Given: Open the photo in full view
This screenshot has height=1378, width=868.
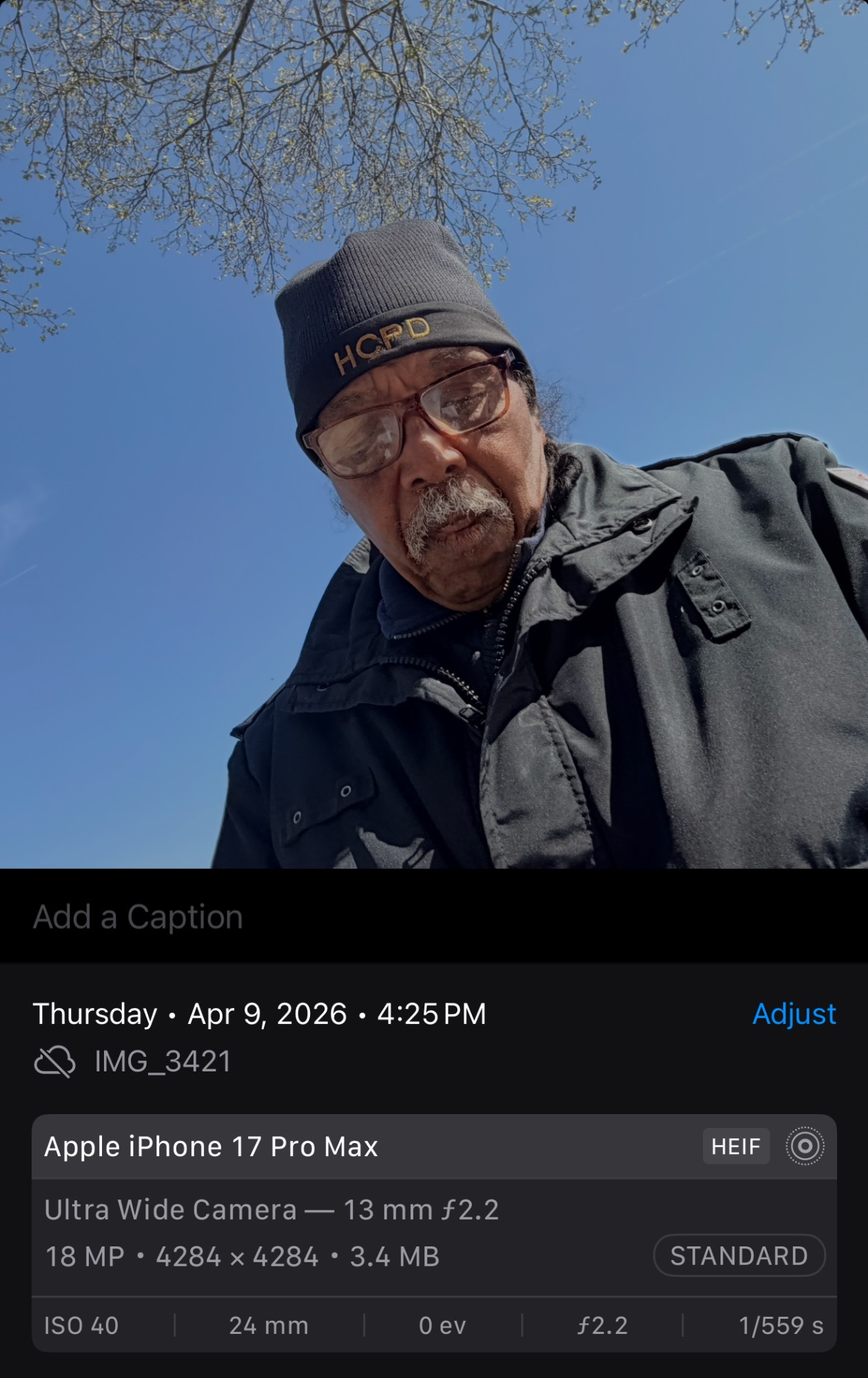Looking at the screenshot, I should pos(434,434).
